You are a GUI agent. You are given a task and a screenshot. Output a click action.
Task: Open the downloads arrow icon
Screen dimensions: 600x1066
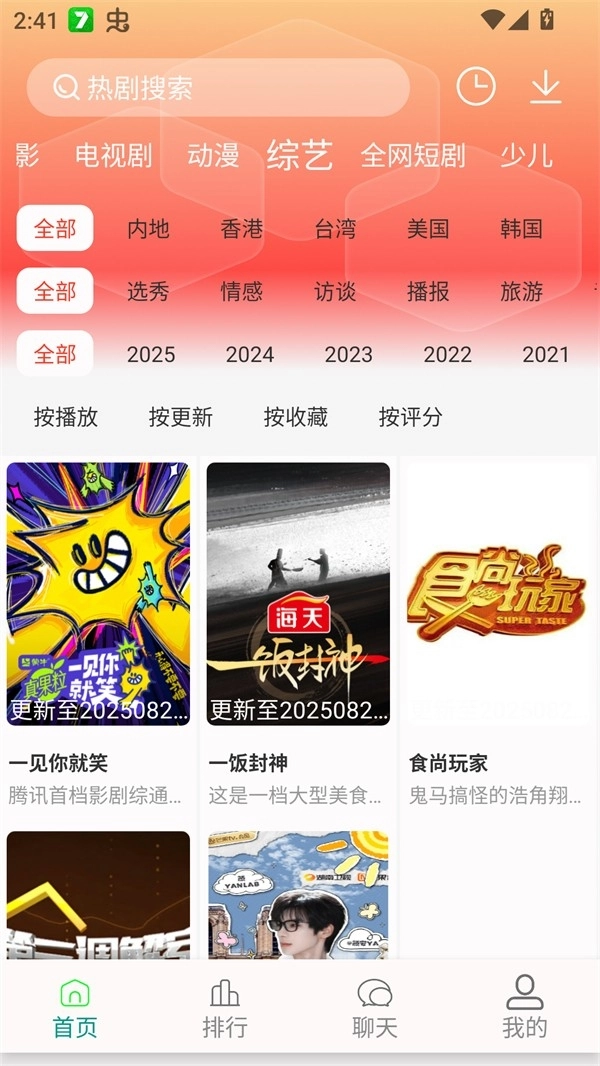(x=545, y=87)
